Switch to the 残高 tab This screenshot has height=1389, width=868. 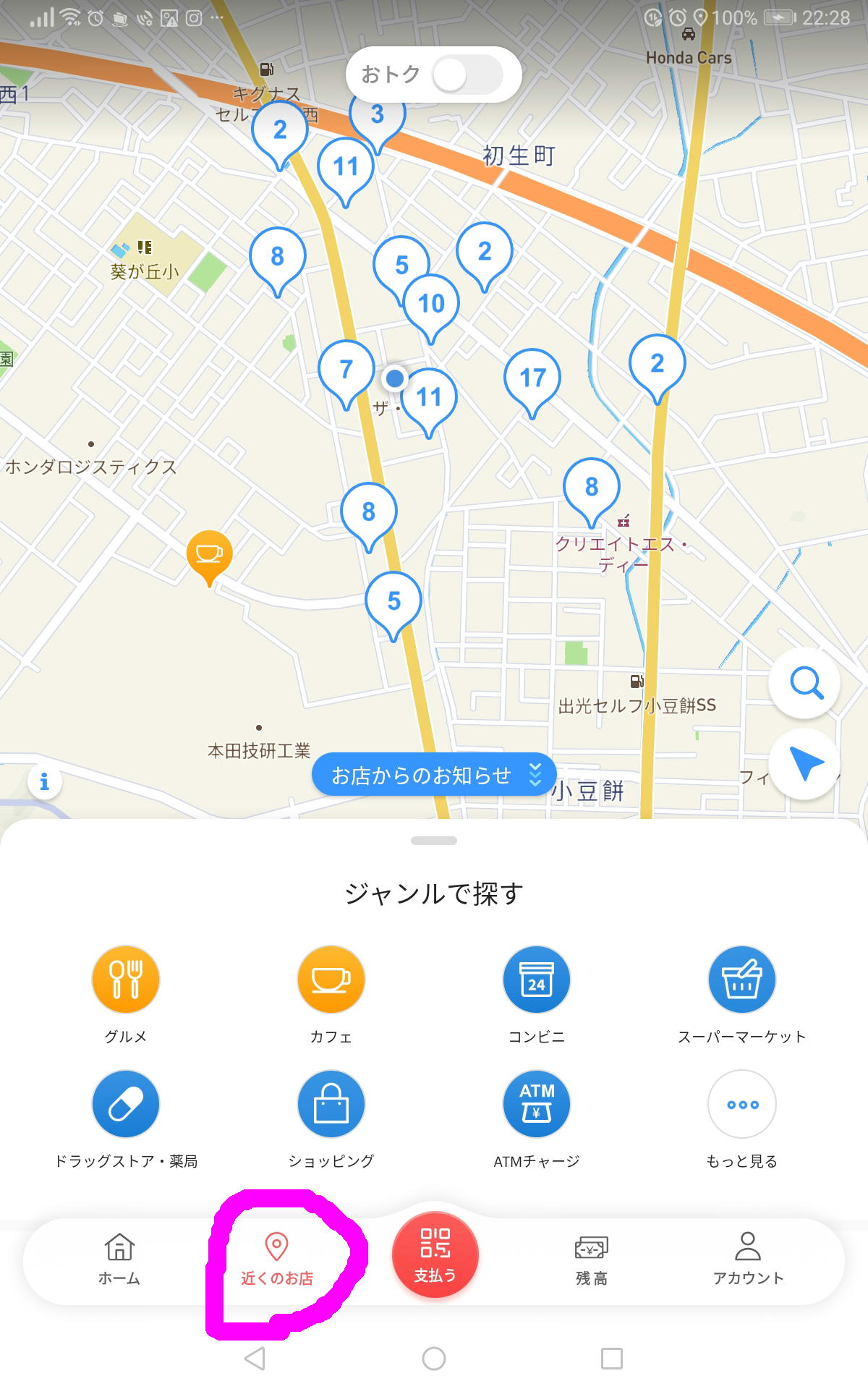click(x=591, y=1260)
